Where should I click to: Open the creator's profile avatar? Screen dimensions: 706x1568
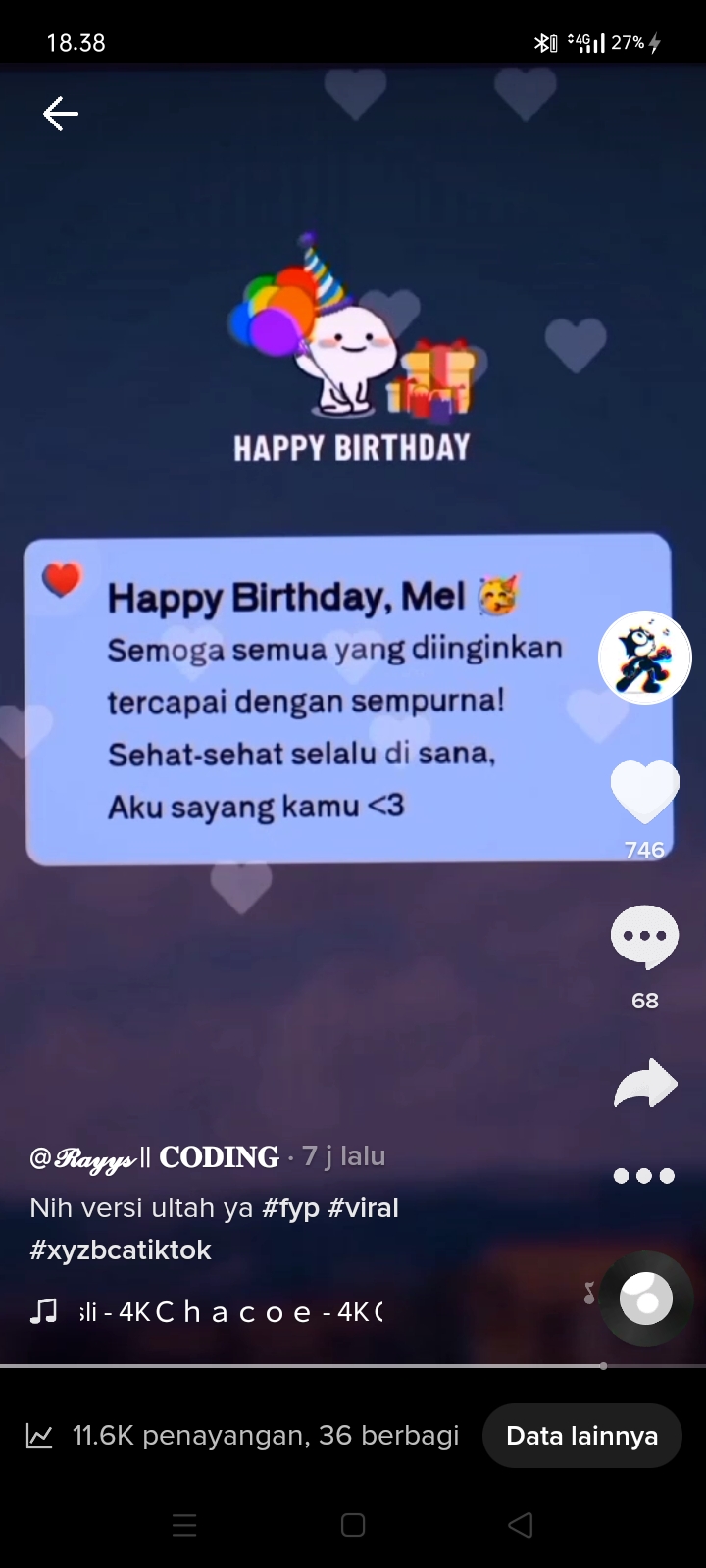[x=644, y=658]
